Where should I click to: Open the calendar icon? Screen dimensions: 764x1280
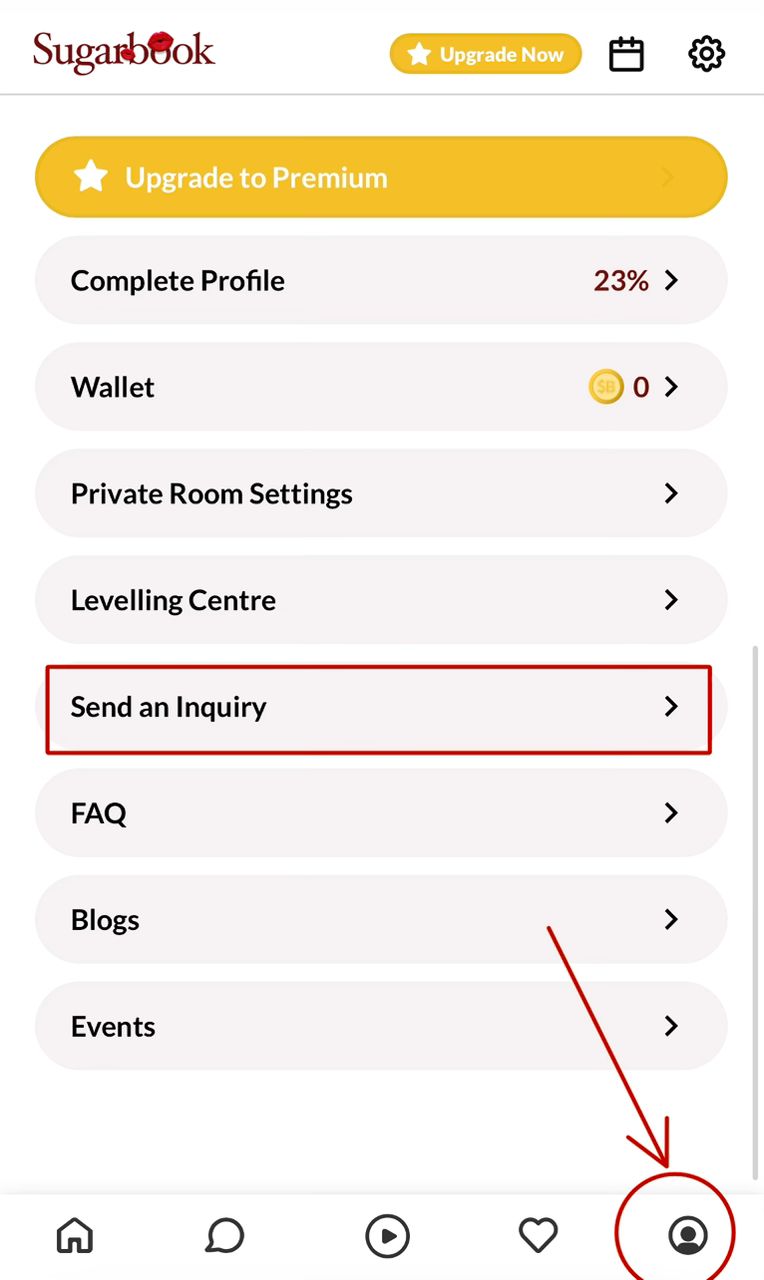[627, 54]
